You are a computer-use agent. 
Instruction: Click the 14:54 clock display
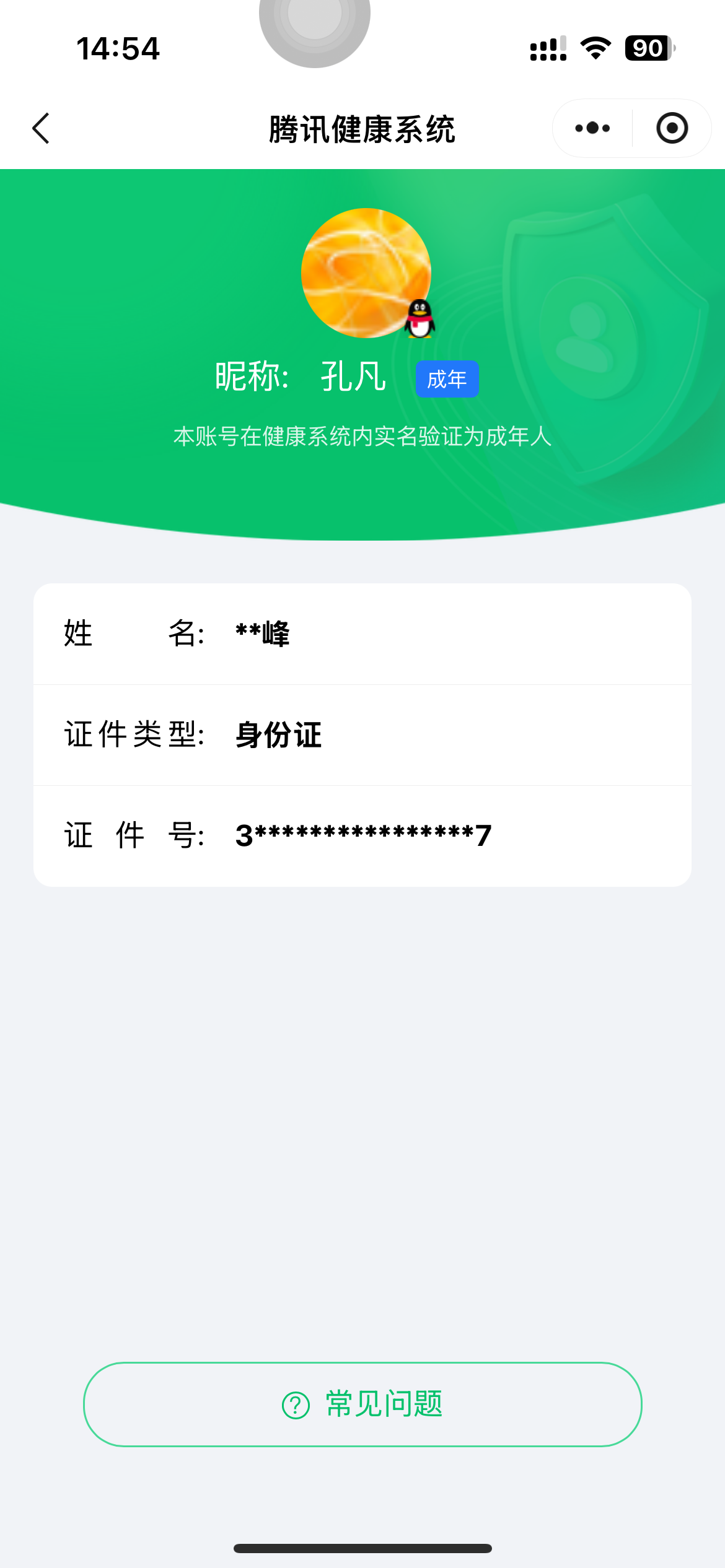(x=118, y=50)
